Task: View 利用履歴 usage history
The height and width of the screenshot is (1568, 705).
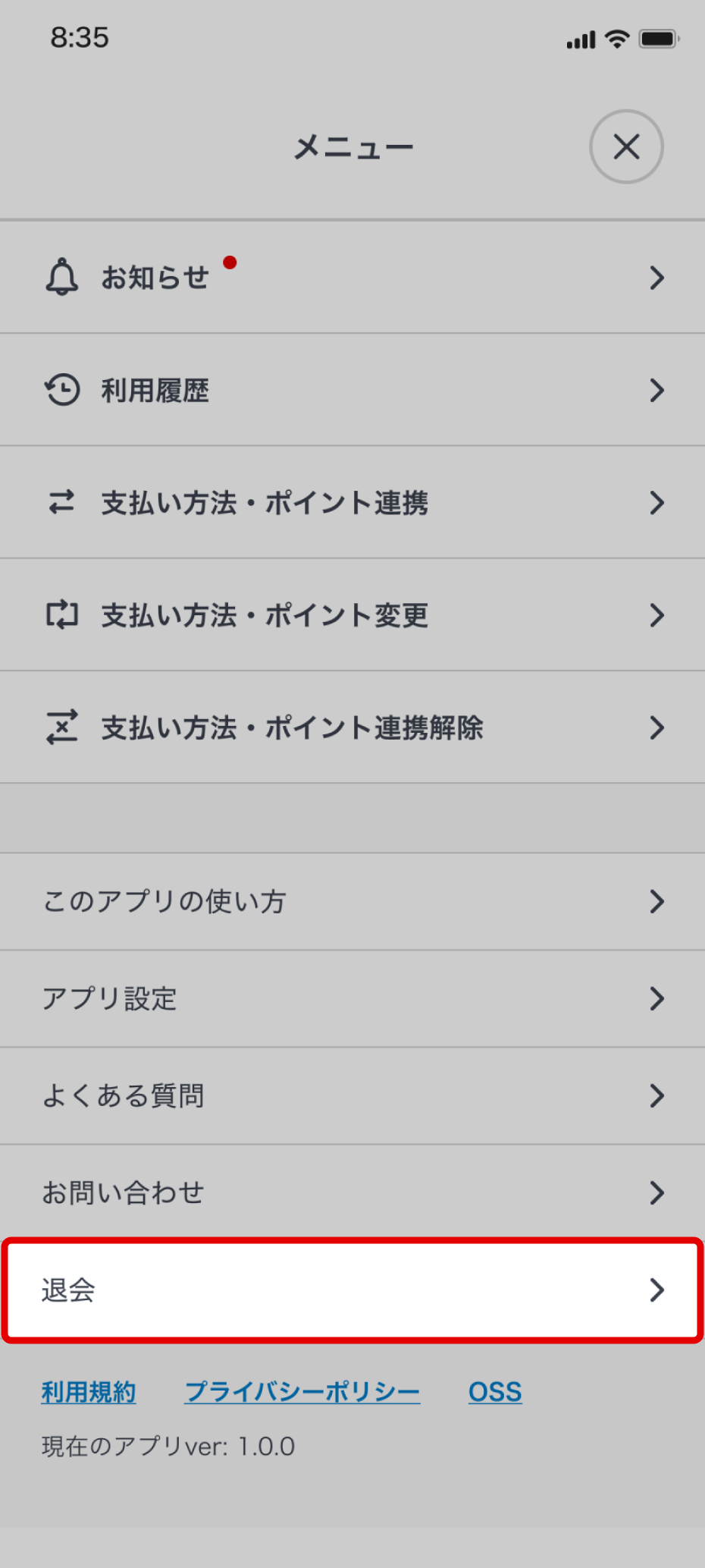Action: tap(352, 390)
